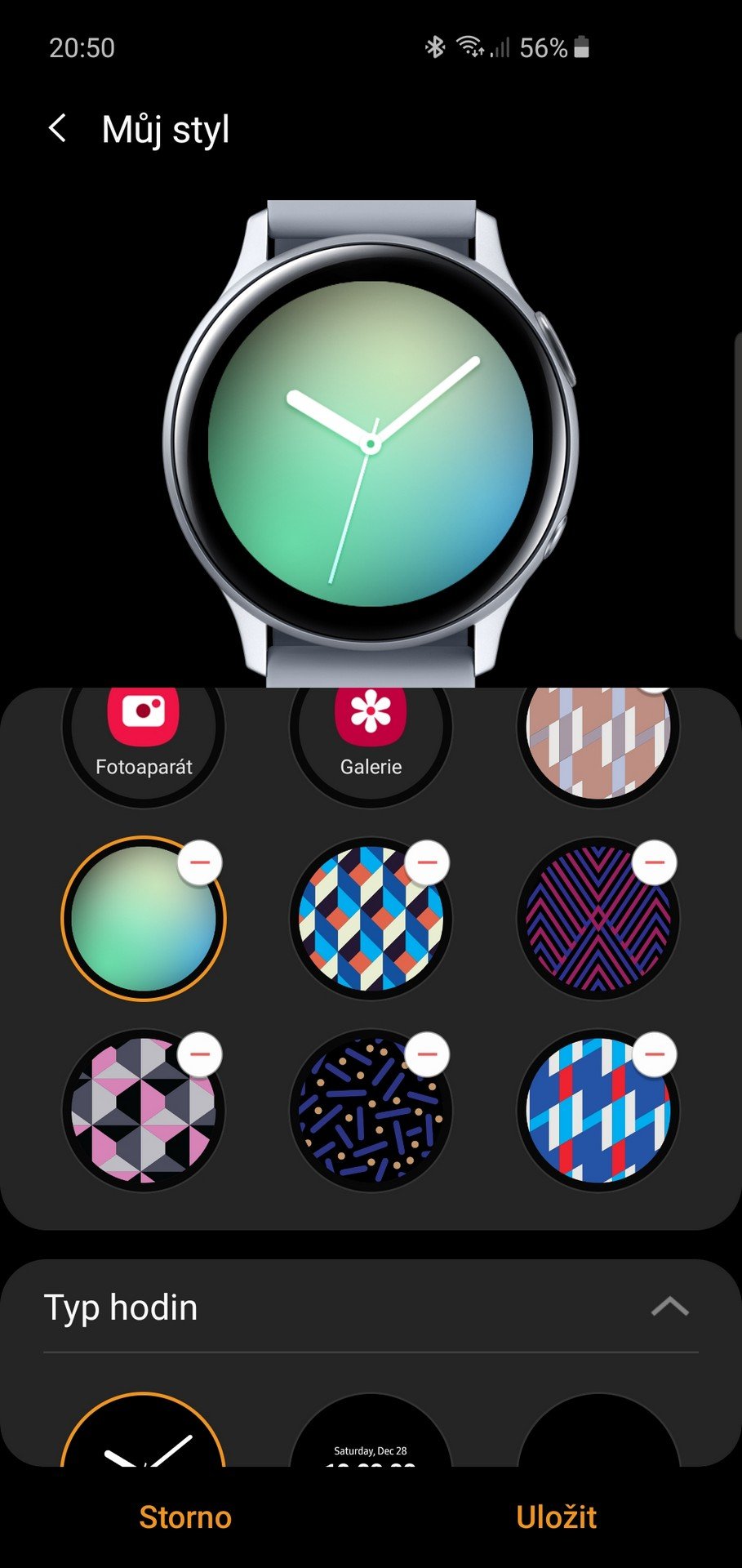Image resolution: width=742 pixels, height=1568 pixels.
Task: Go back from Můj styl screen
Action: pyautogui.click(x=57, y=128)
